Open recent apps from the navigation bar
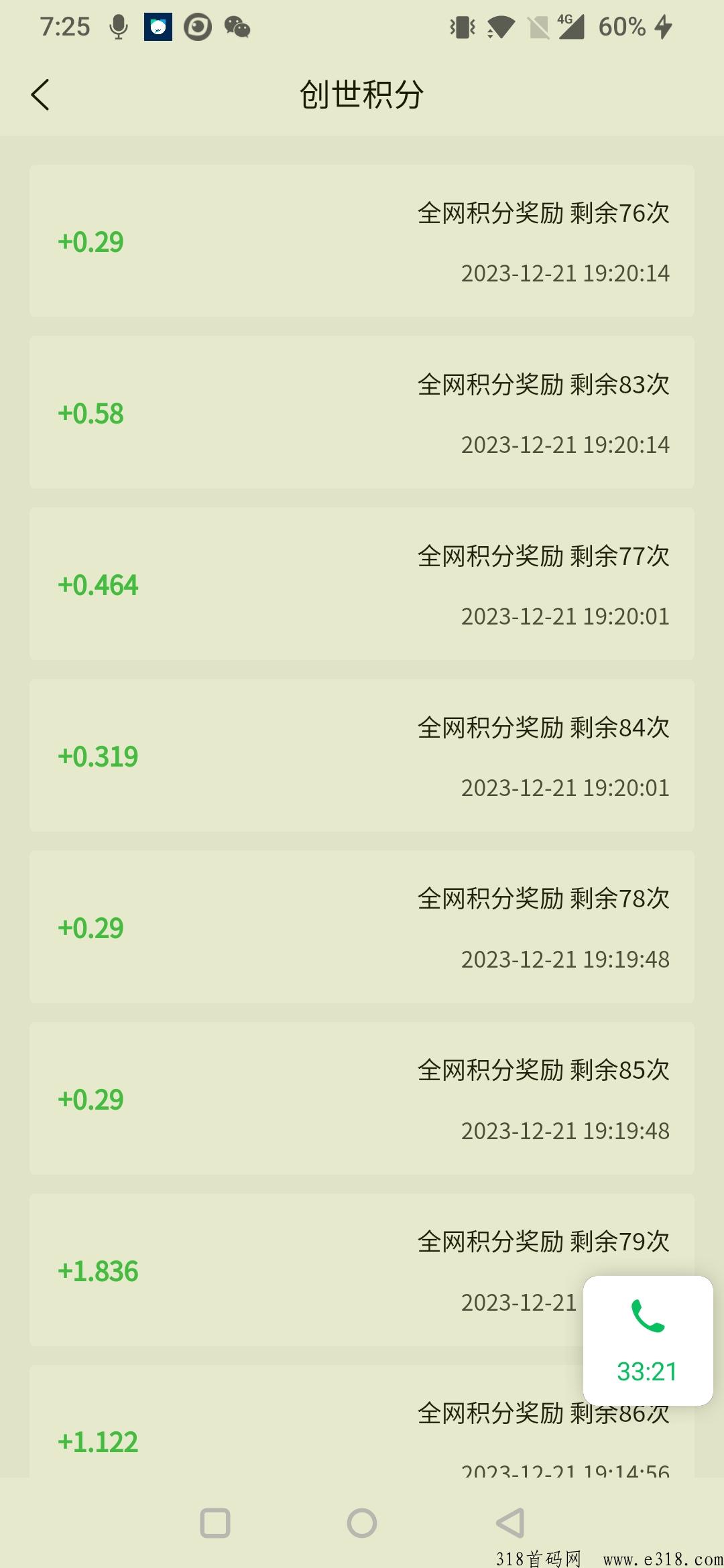The image size is (724, 1568). (215, 1523)
